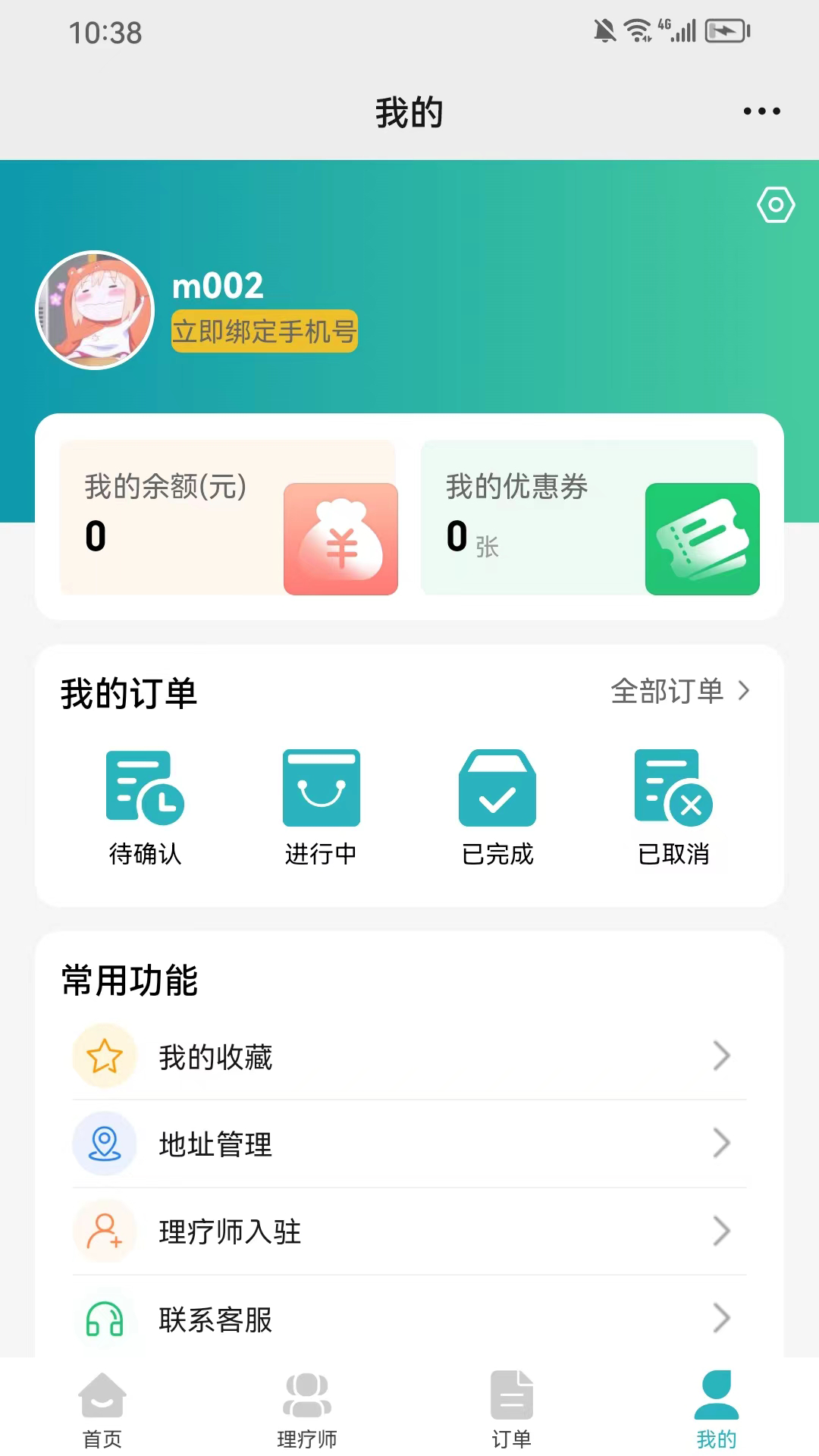819x1456 pixels.
Task: Open the settings gear on the banner
Action: [x=776, y=203]
